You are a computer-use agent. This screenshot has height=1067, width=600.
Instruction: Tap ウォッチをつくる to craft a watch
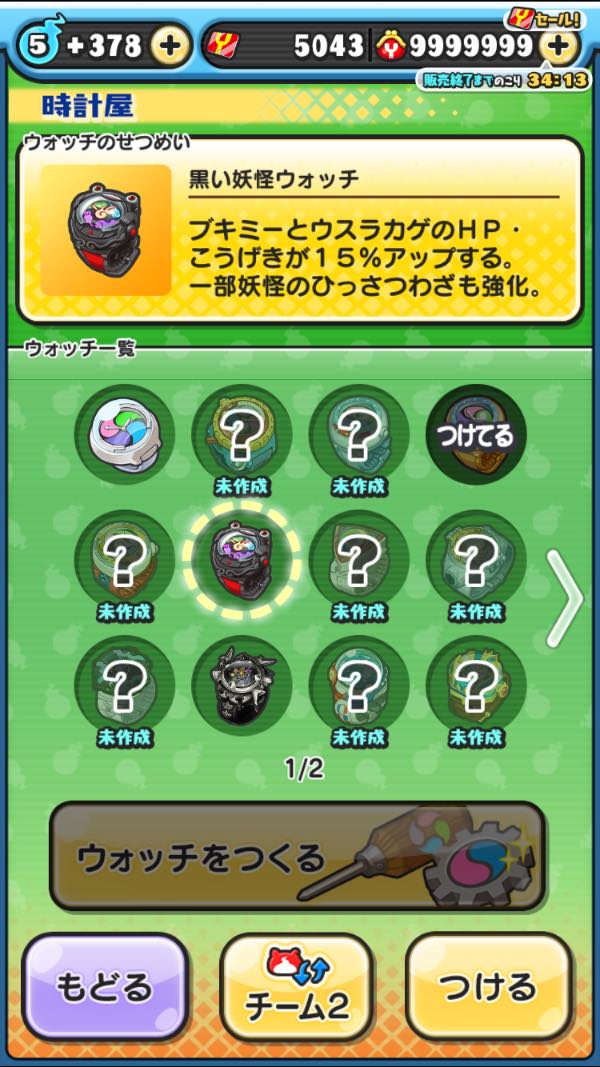point(298,856)
